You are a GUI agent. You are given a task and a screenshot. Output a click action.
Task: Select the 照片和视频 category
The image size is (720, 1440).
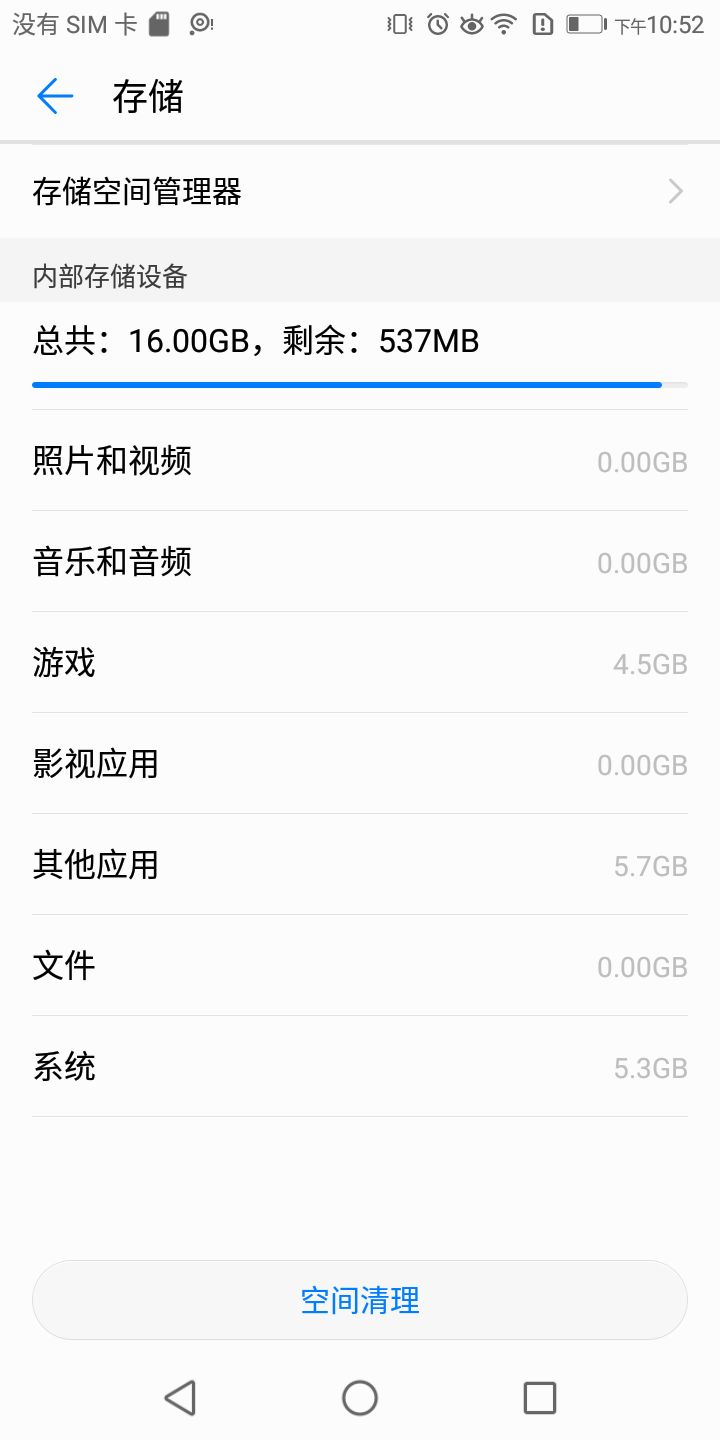360,461
